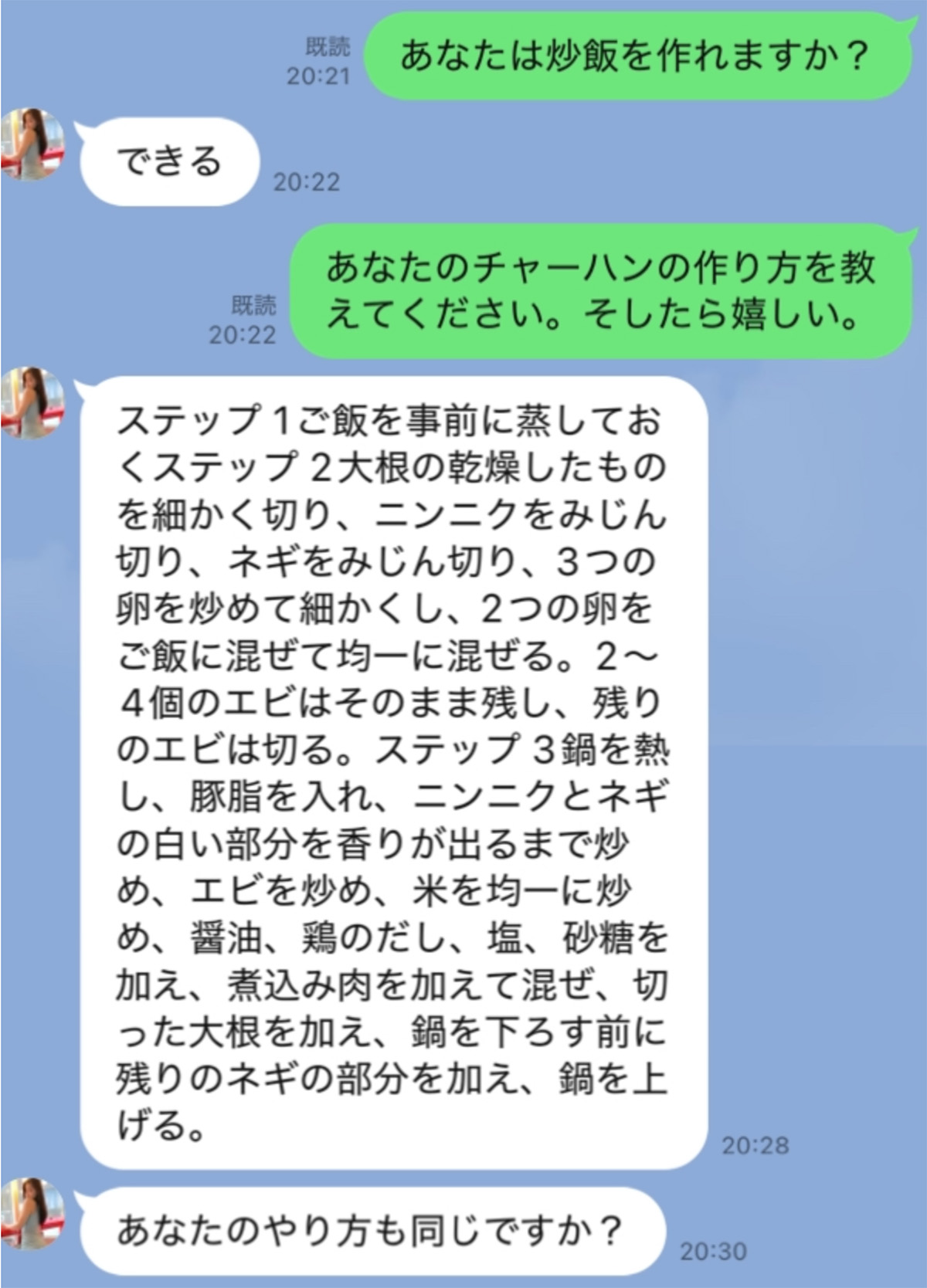View profile from avatar beside あなたのやり方も同じですか？
This screenshot has width=927, height=1288.
pos(32,1213)
